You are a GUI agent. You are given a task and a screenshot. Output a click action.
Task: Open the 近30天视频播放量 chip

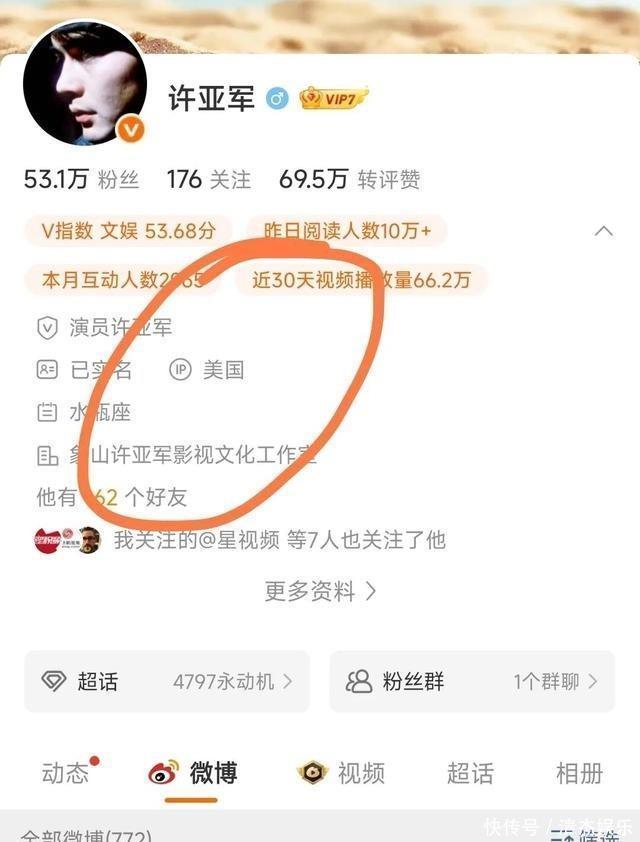point(361,280)
